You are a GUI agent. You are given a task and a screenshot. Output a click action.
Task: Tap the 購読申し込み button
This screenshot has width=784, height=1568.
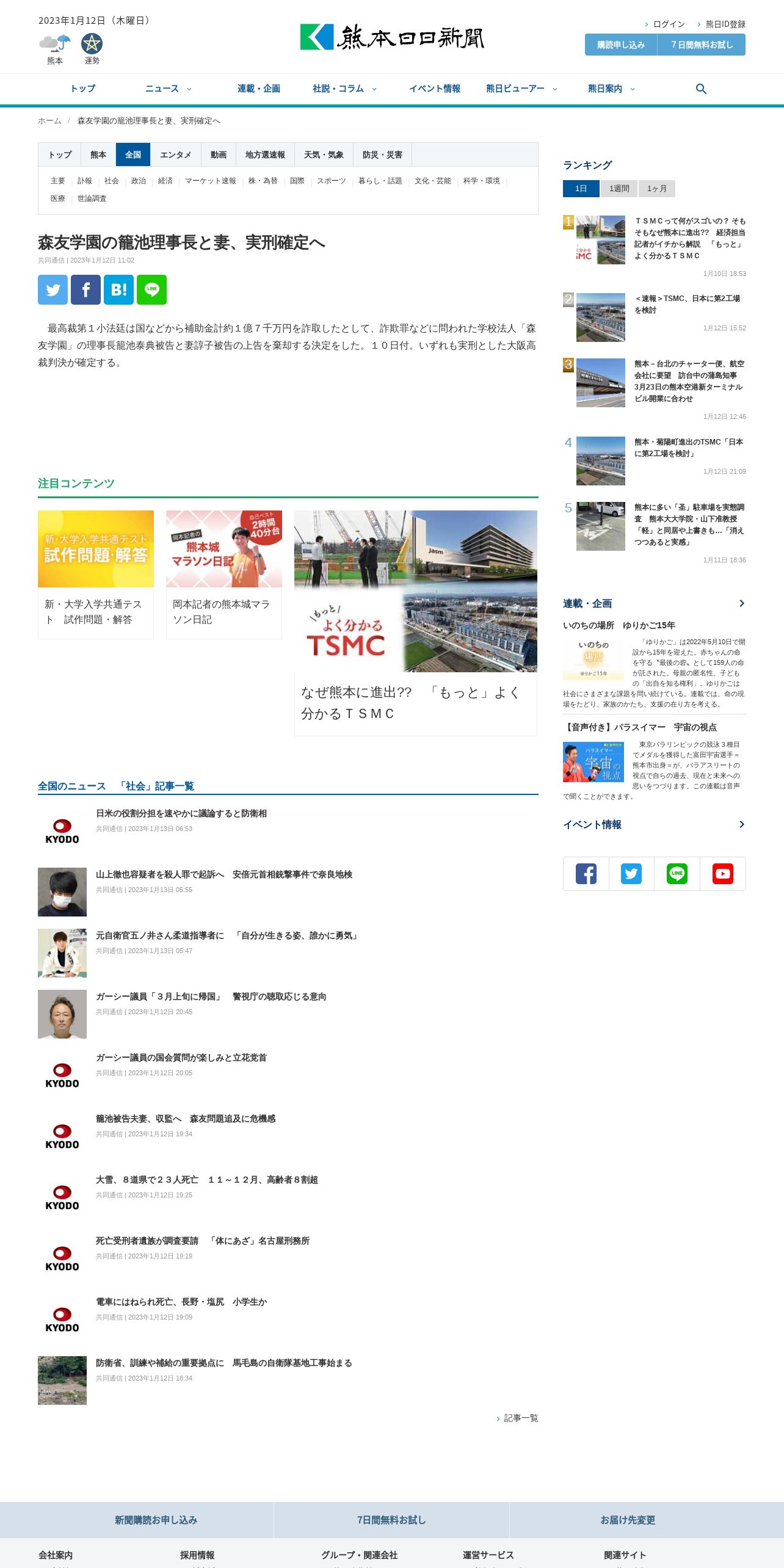tap(621, 45)
